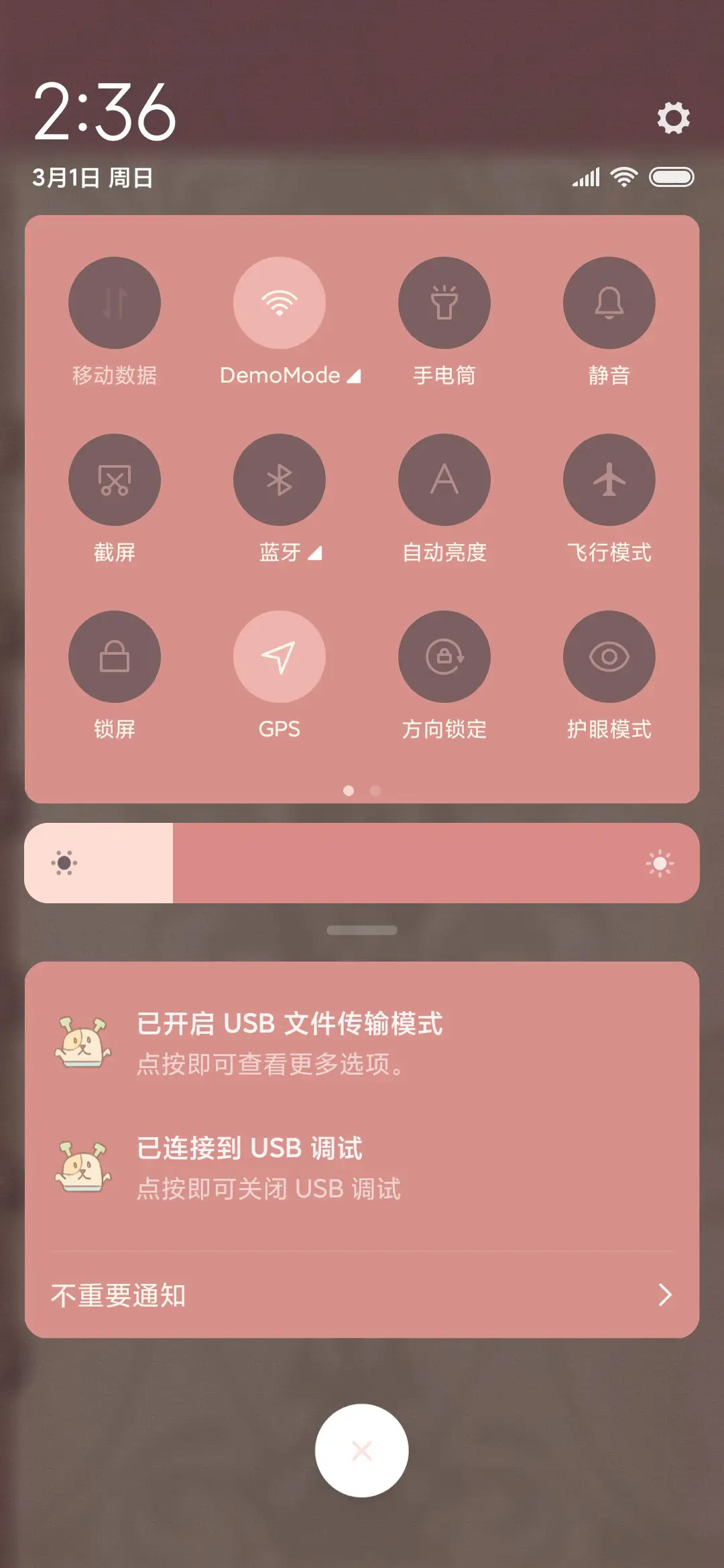
Task: Tap to disable USB debugging
Action: pyautogui.click(x=362, y=1169)
